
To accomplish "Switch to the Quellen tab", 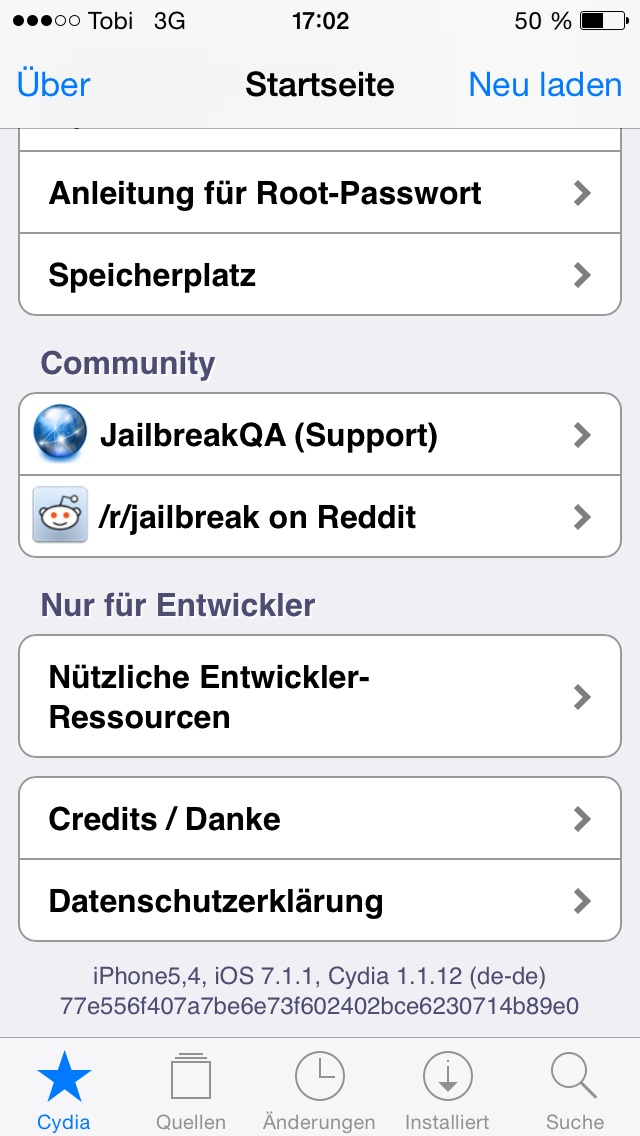I will [x=191, y=1090].
